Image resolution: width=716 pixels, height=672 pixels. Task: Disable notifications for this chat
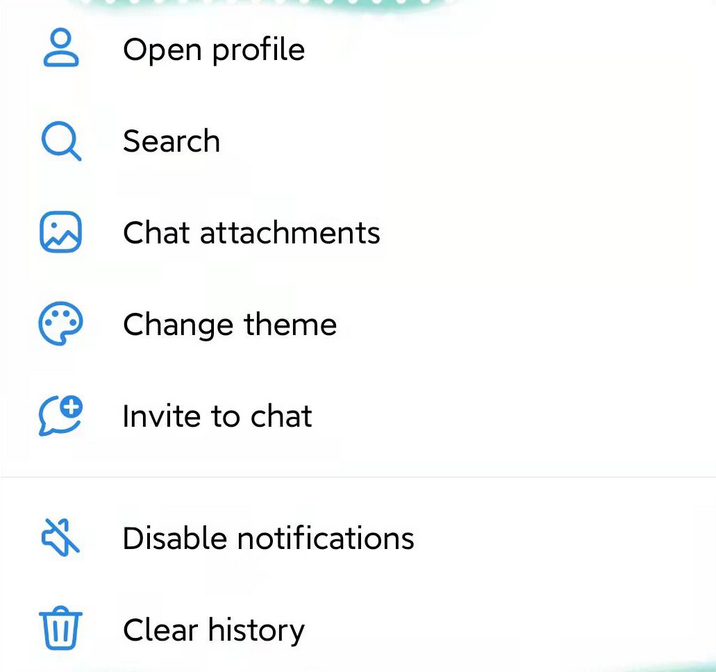coord(268,538)
